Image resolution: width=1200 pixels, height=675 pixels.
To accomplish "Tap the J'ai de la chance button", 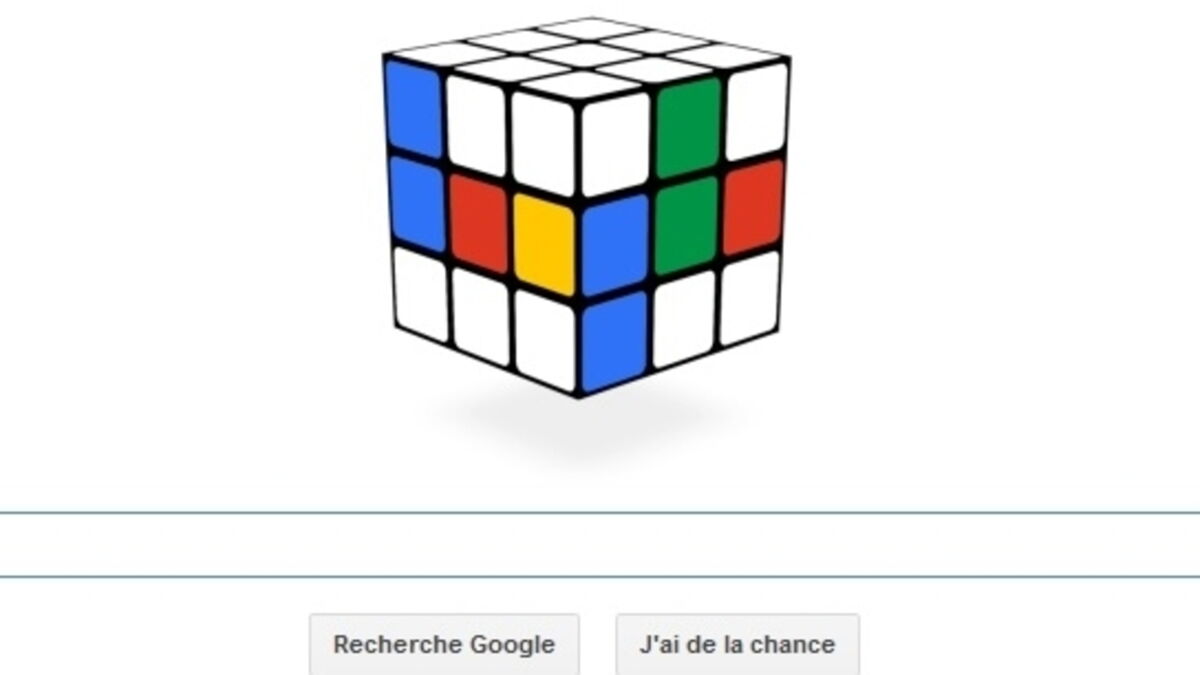I will tap(737, 644).
